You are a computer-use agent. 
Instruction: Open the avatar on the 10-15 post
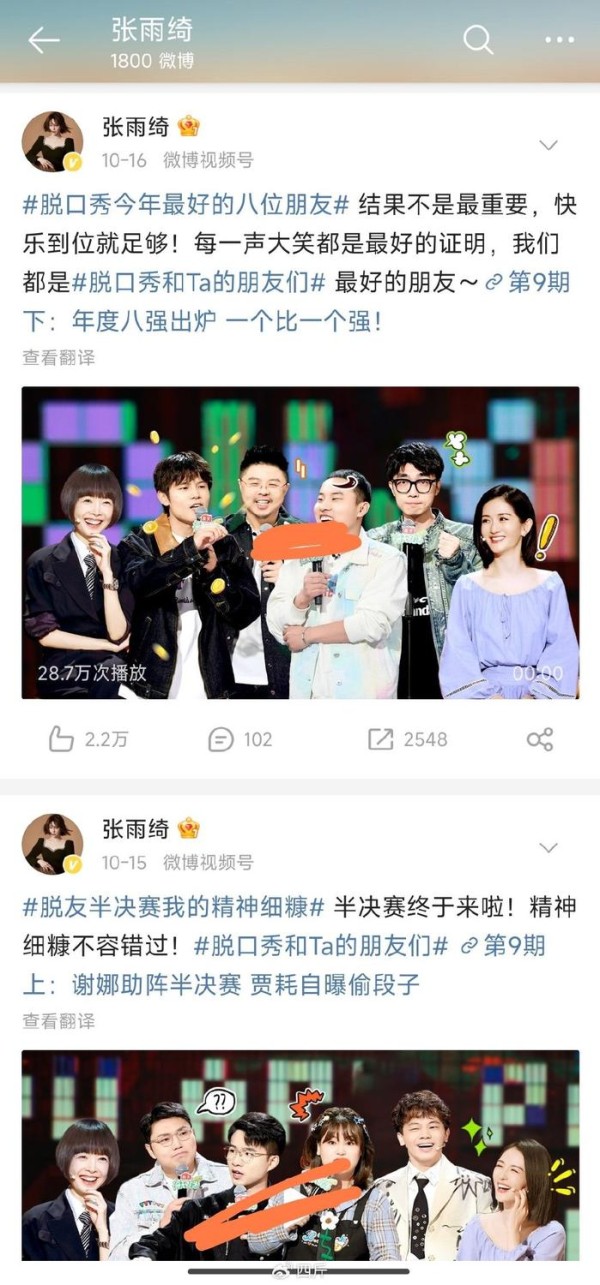click(52, 844)
